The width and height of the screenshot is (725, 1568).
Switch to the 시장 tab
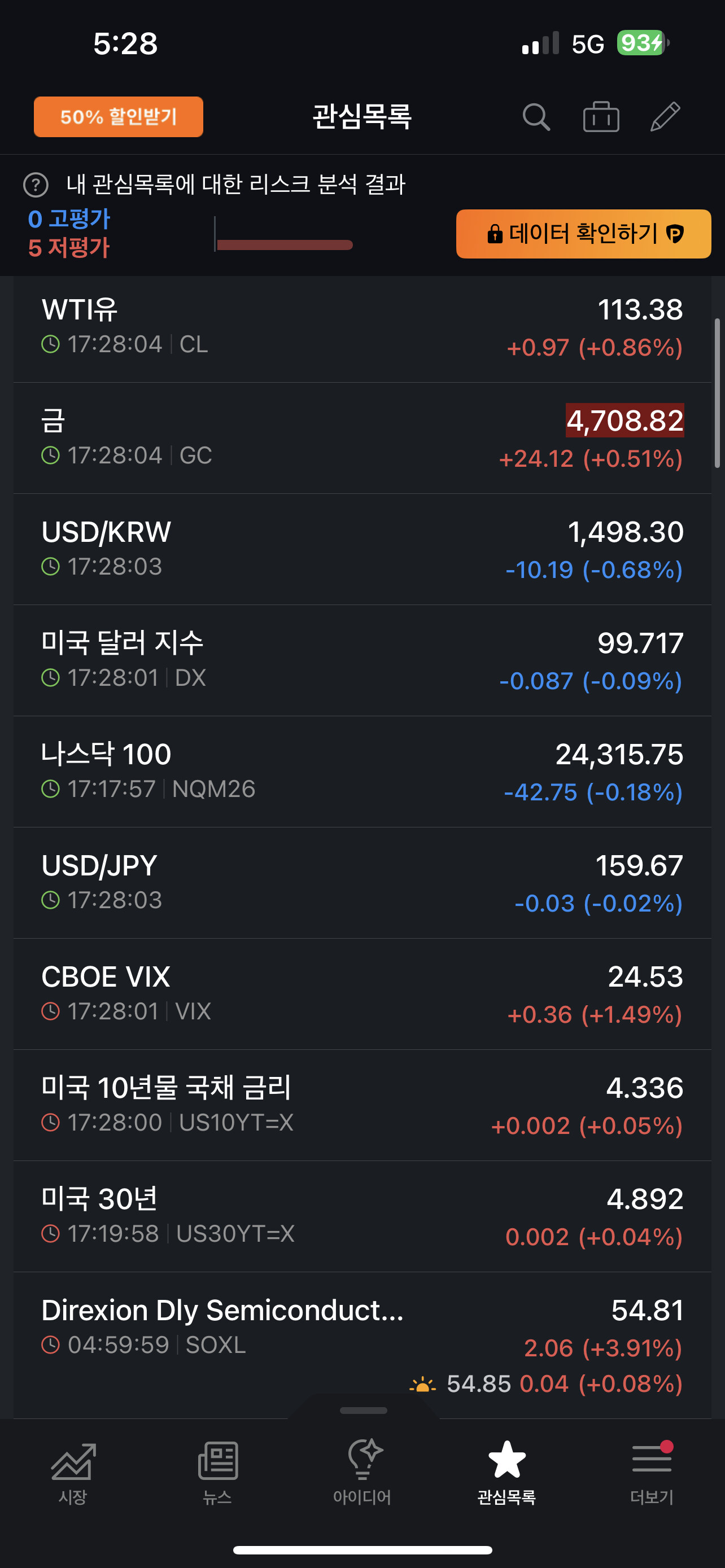pos(73,1473)
